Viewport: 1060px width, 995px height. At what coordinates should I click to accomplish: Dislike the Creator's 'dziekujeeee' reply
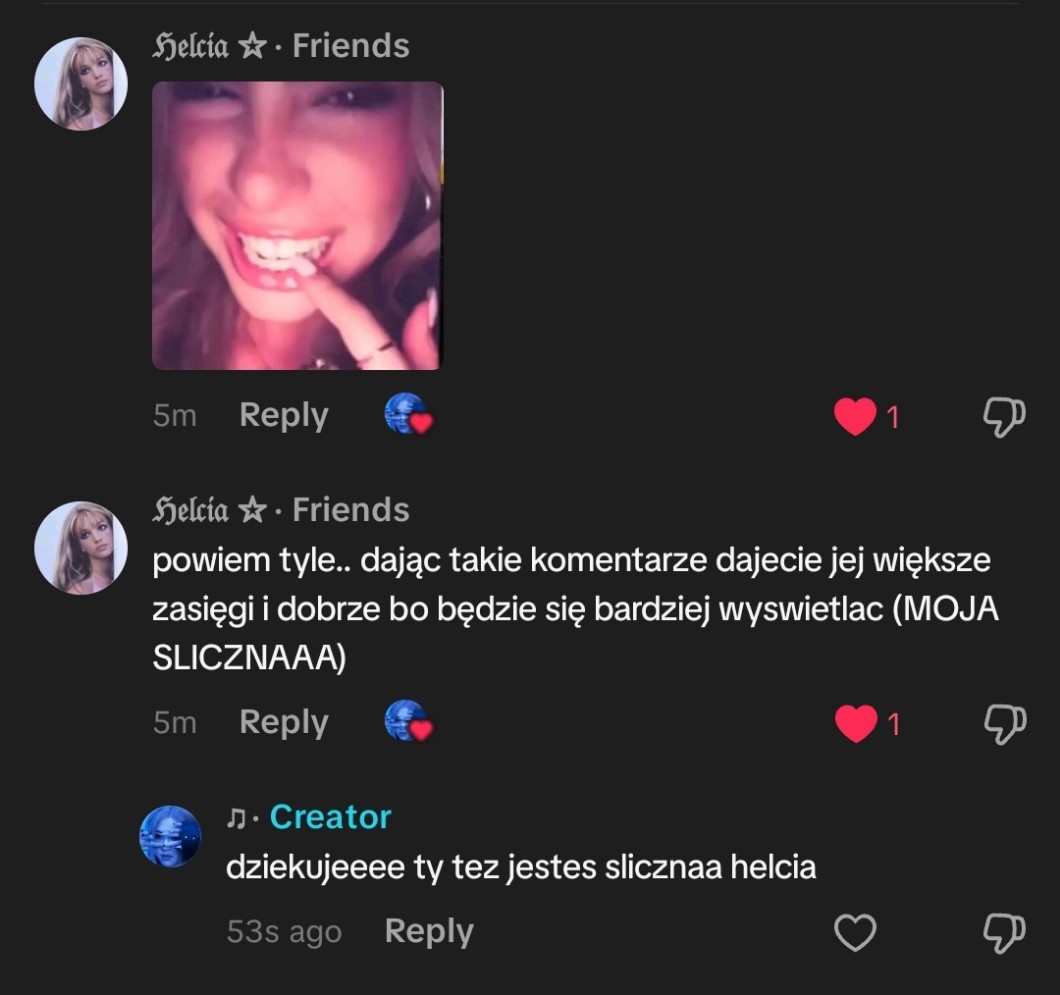1004,933
